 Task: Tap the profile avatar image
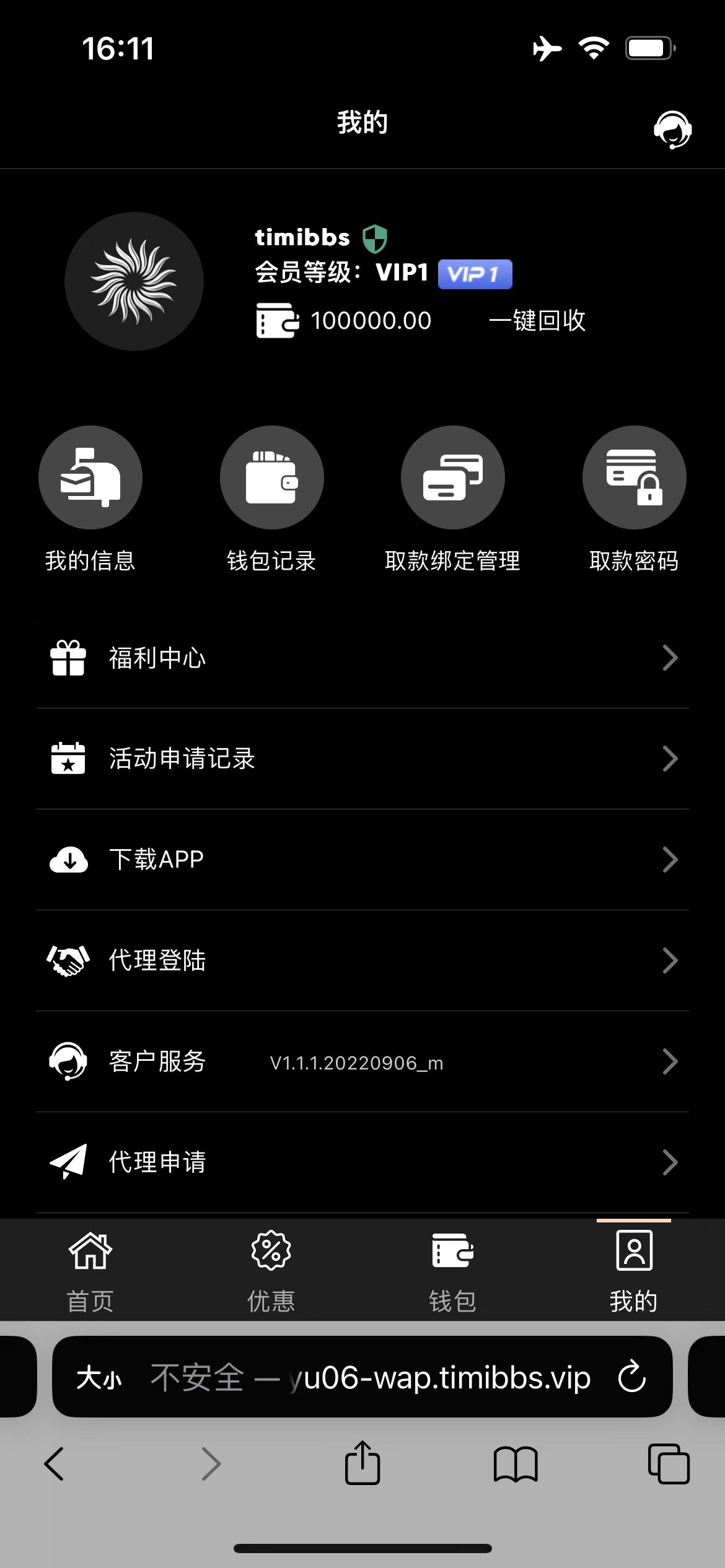[x=134, y=281]
